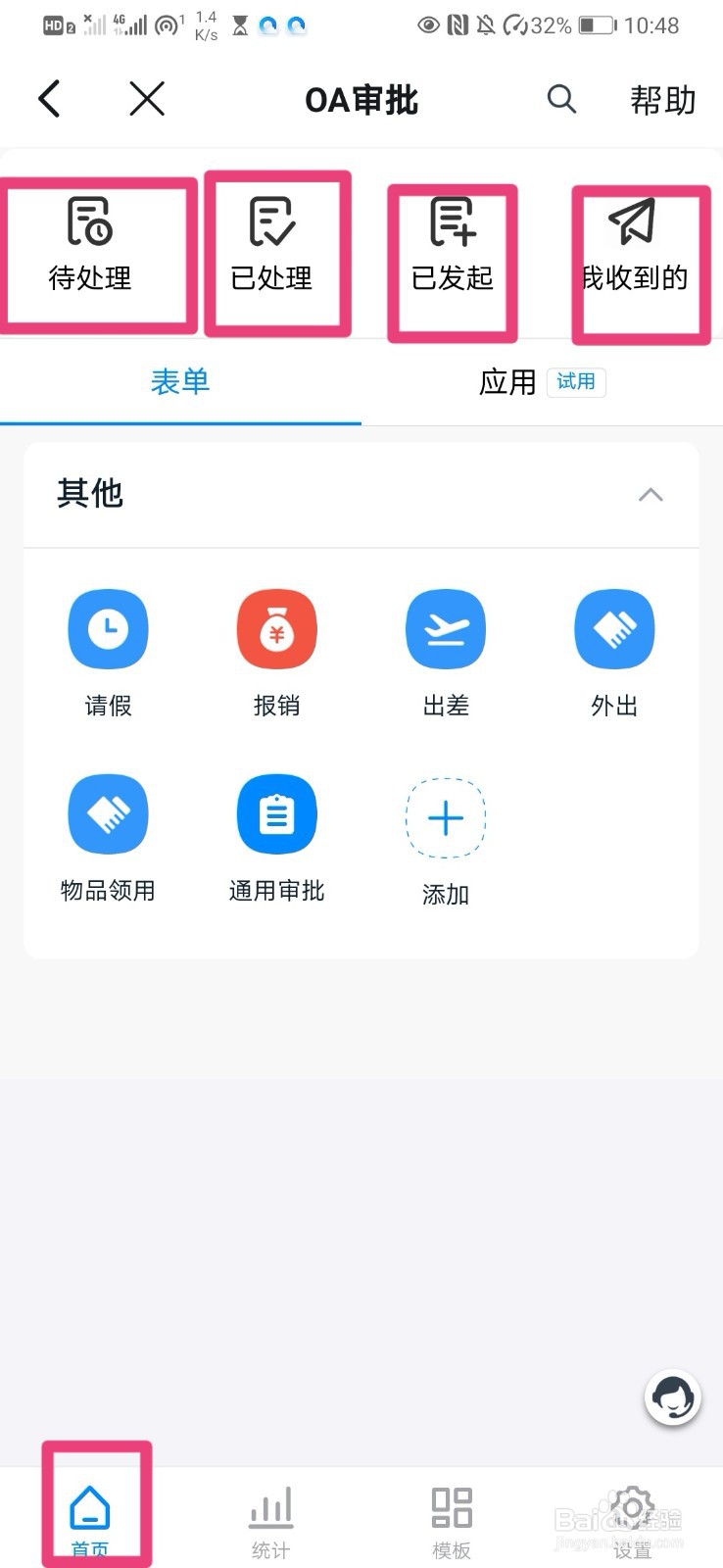This screenshot has height=1568, width=723.
Task: Tap 添加 to add a form
Action: (x=446, y=840)
